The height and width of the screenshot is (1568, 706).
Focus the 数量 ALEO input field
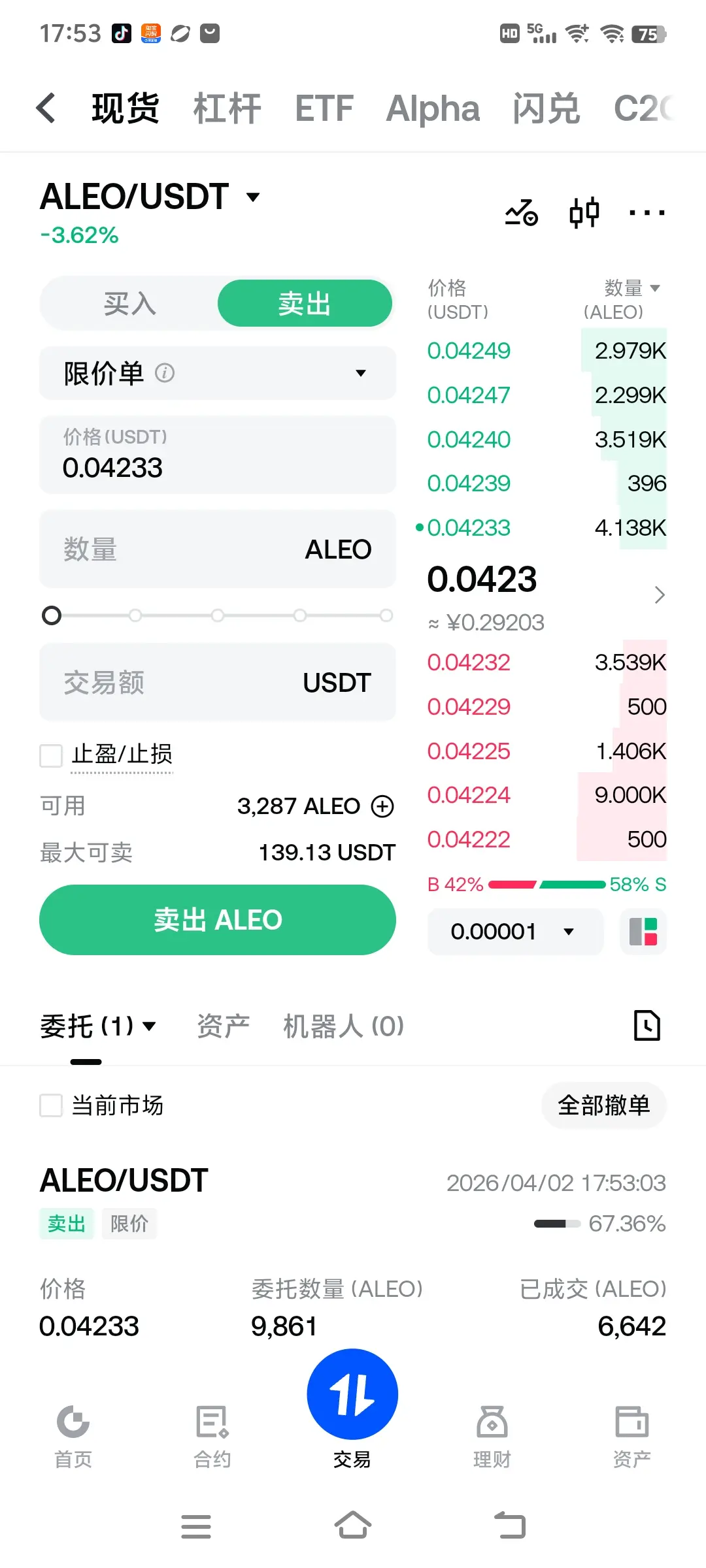point(218,549)
